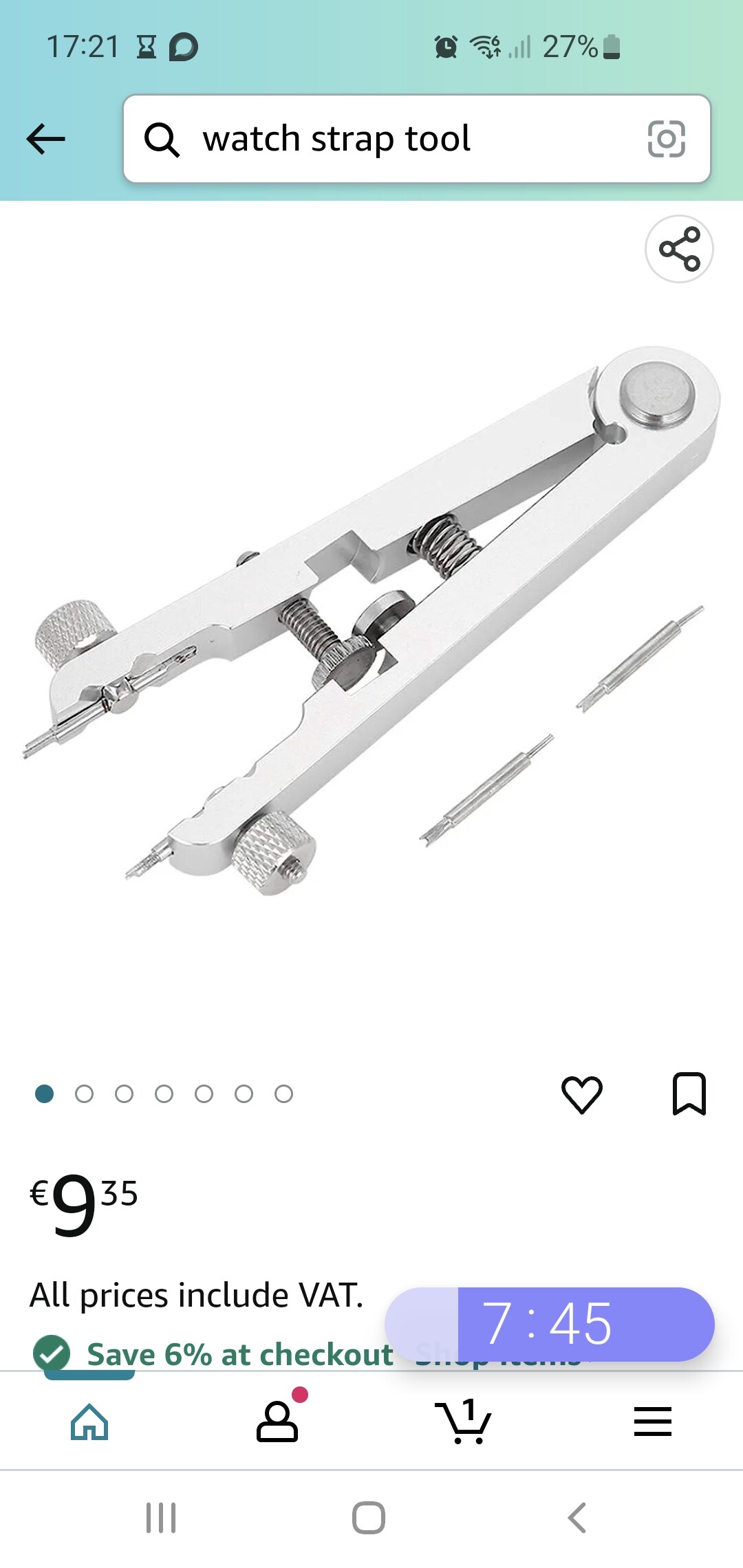
Task: Share this product
Action: 679,249
